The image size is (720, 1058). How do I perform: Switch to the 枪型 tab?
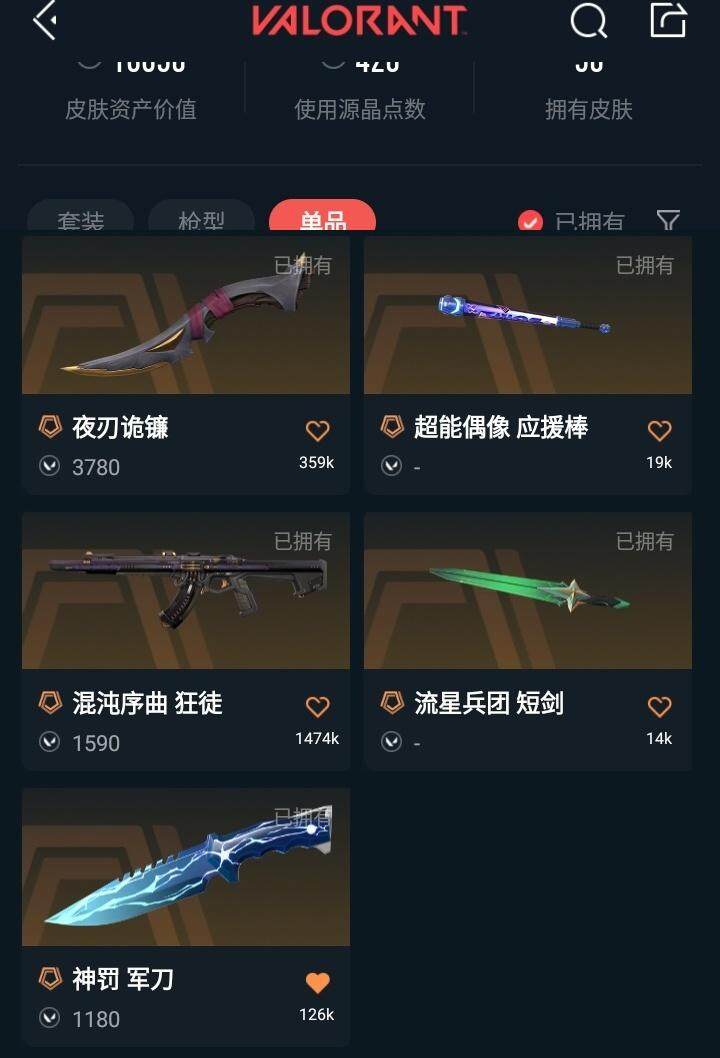click(x=201, y=220)
